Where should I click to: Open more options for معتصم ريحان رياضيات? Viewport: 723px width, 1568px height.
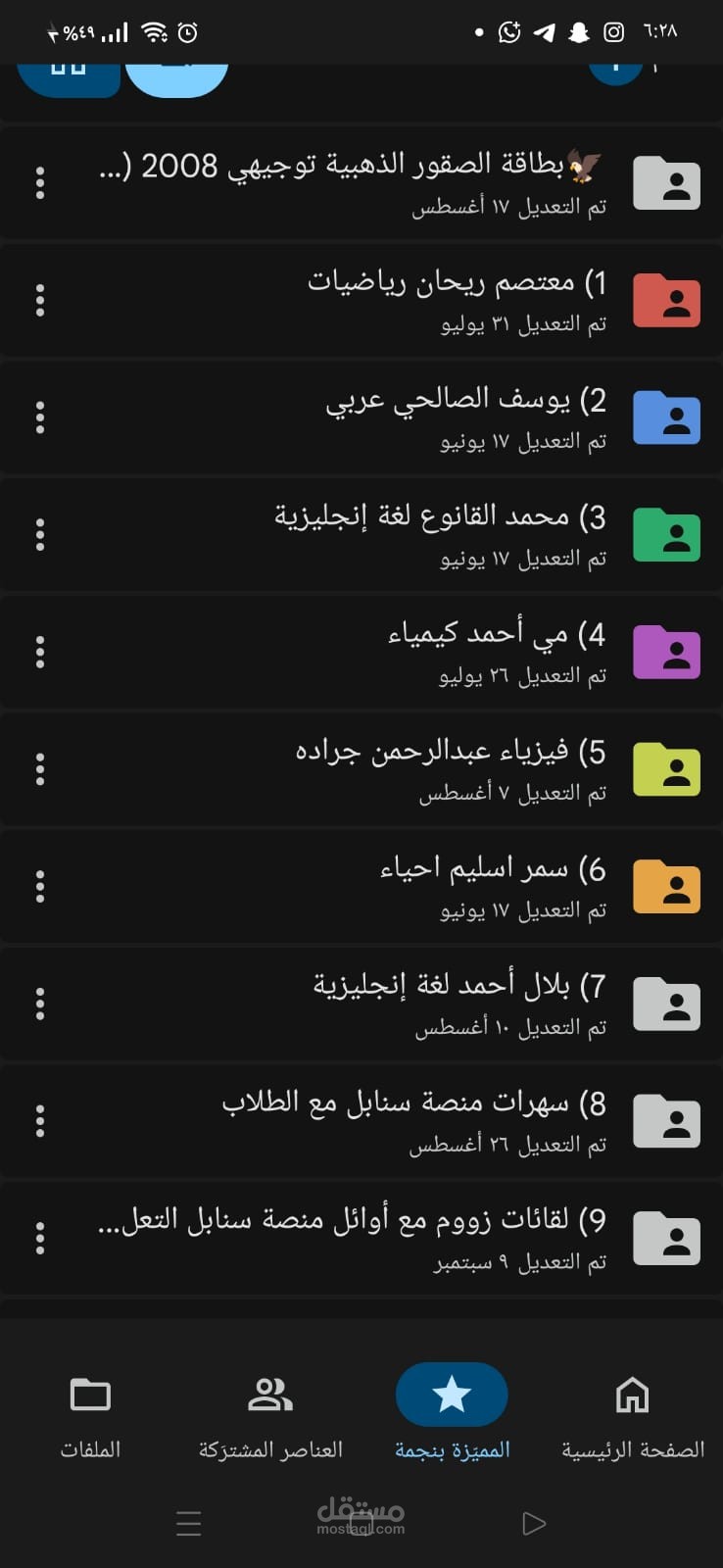[x=40, y=300]
